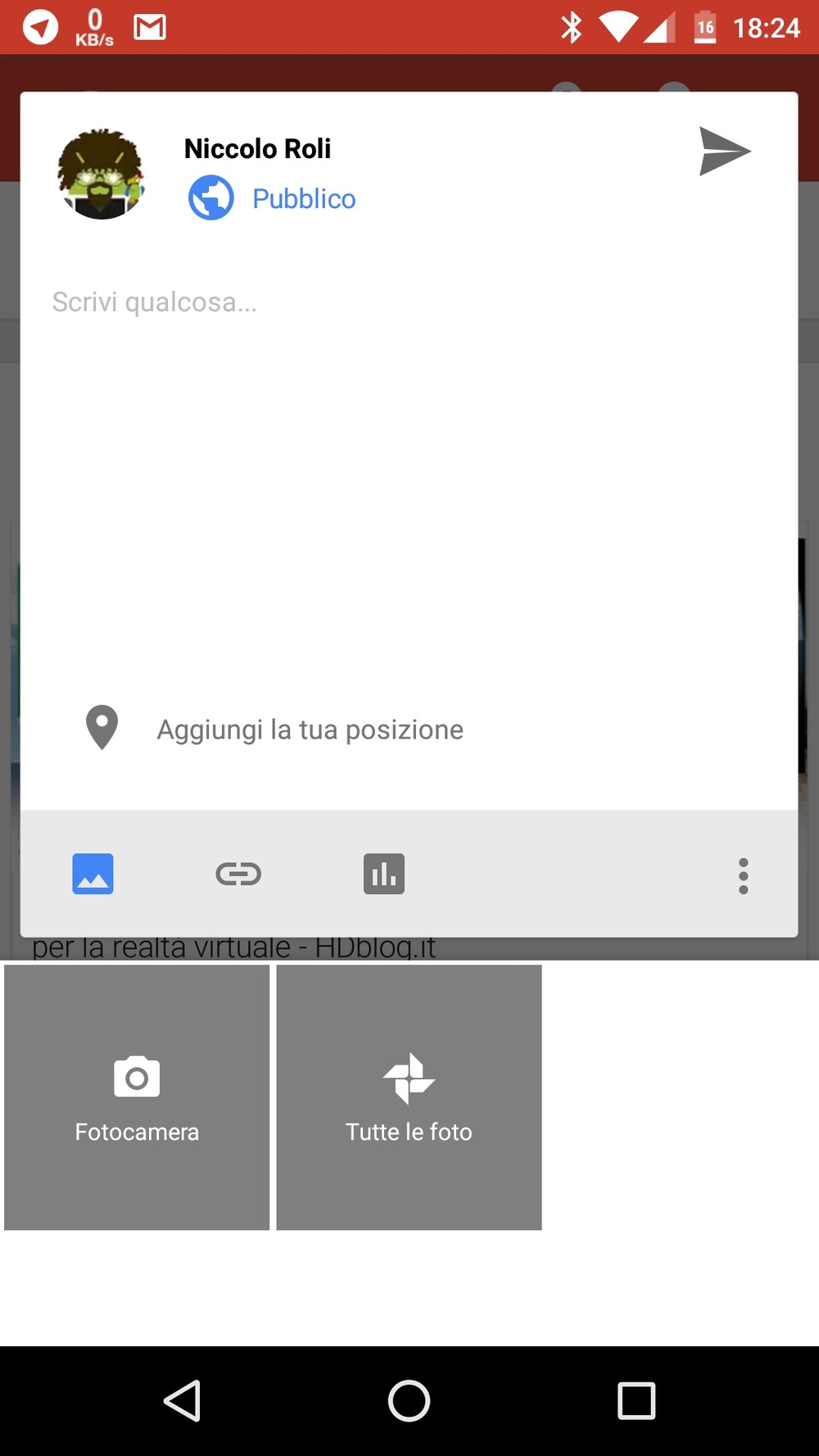Open the three-dot overflow menu

[x=744, y=875]
